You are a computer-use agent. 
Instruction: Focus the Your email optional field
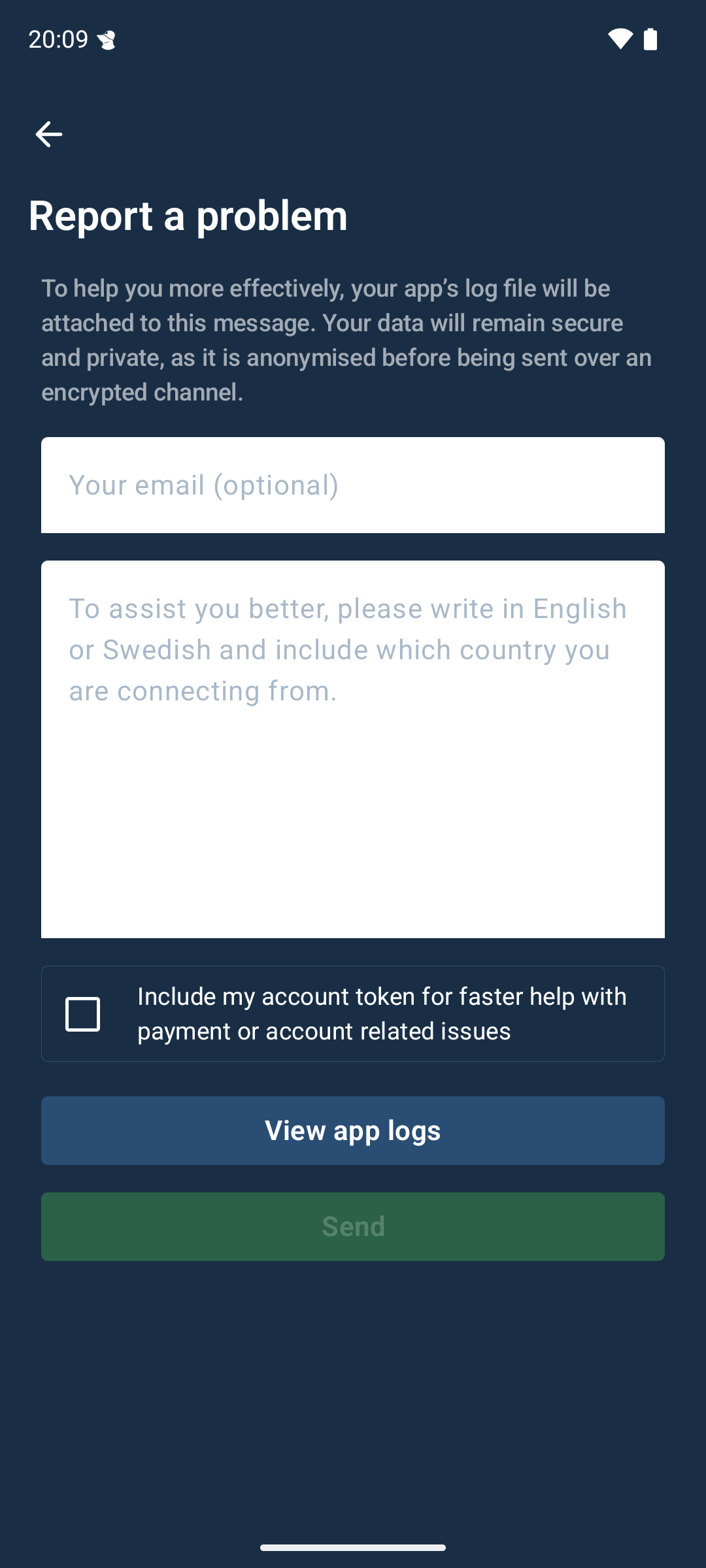[x=353, y=484]
